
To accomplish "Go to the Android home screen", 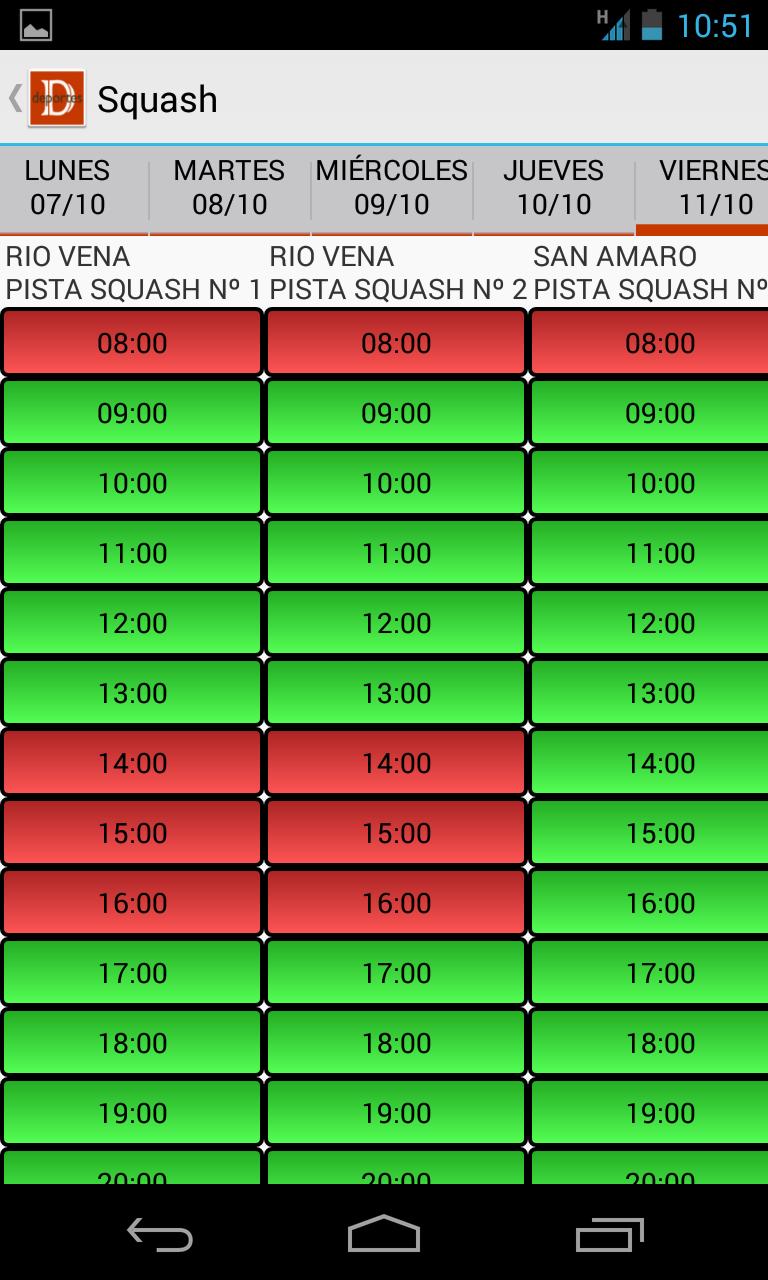I will [x=384, y=1234].
